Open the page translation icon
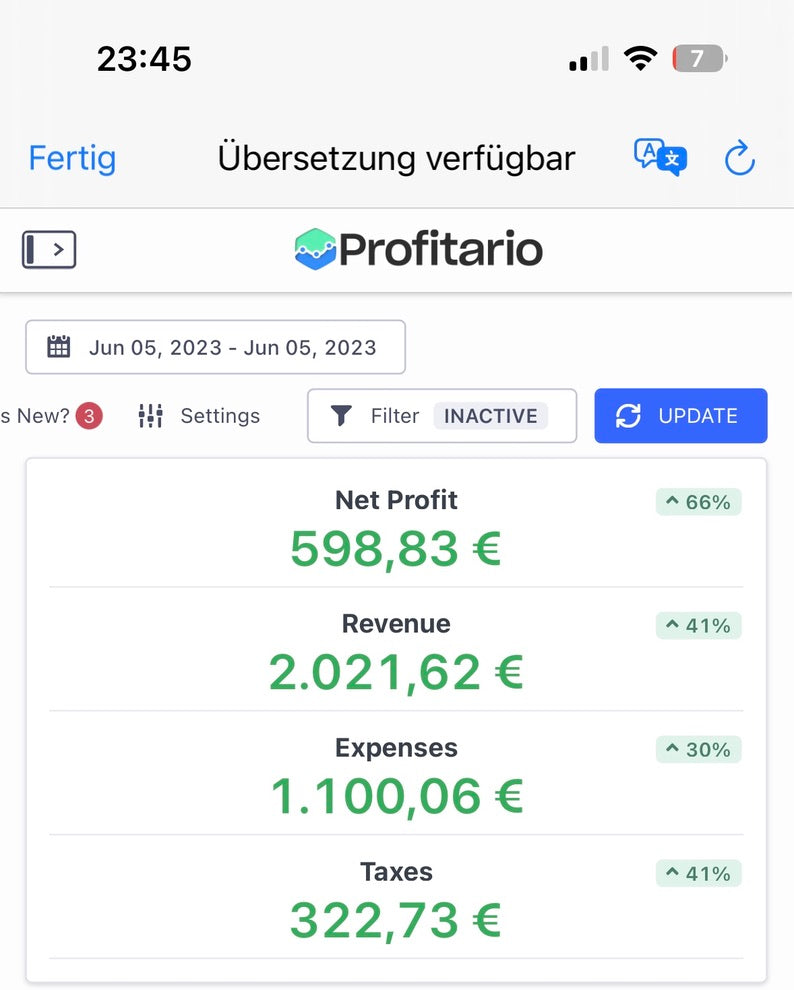 click(660, 157)
